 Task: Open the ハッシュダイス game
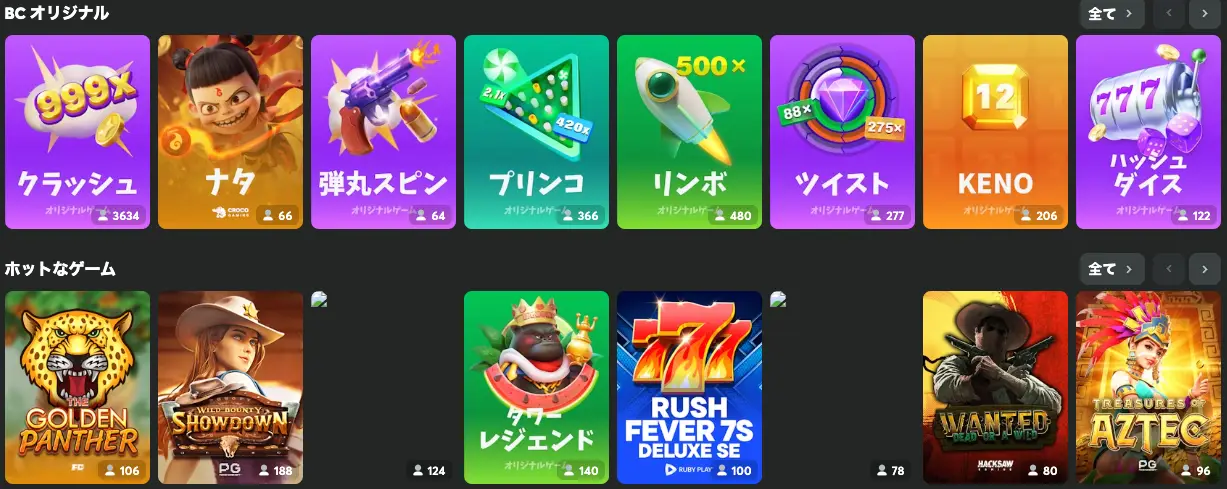pos(1148,132)
